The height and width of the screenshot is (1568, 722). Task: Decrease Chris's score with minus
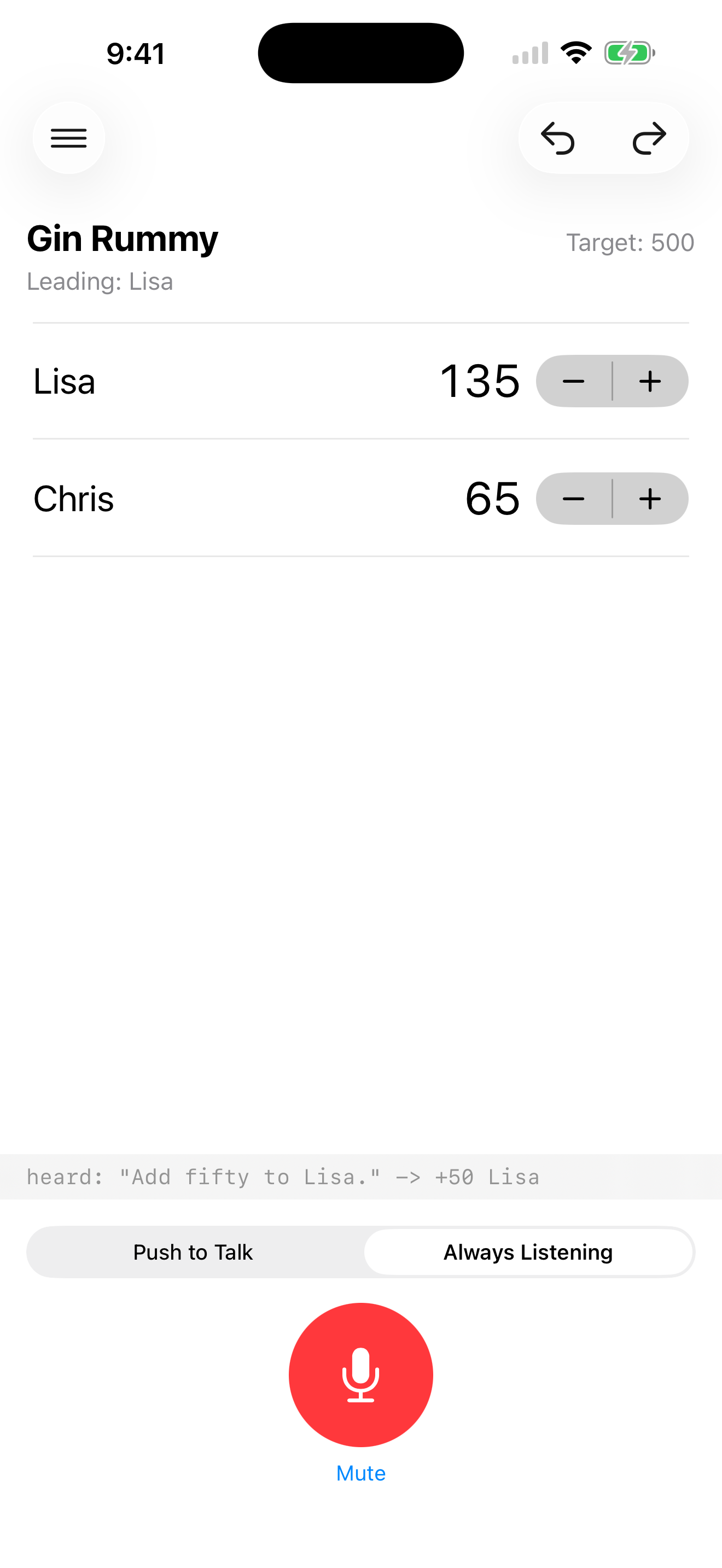(573, 499)
